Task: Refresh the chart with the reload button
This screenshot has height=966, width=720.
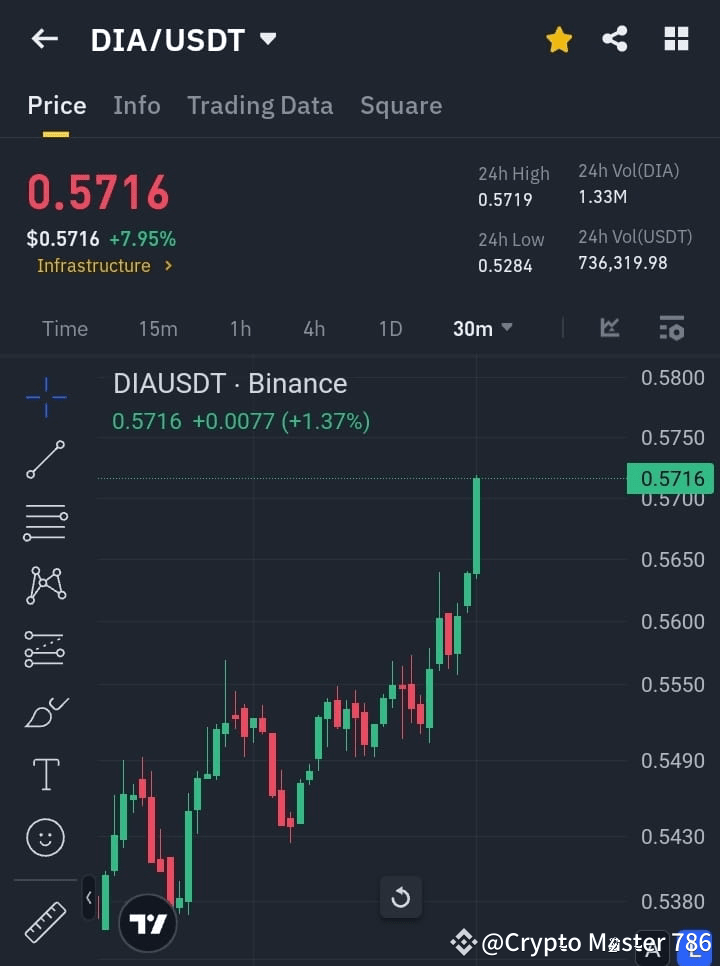Action: [x=401, y=898]
